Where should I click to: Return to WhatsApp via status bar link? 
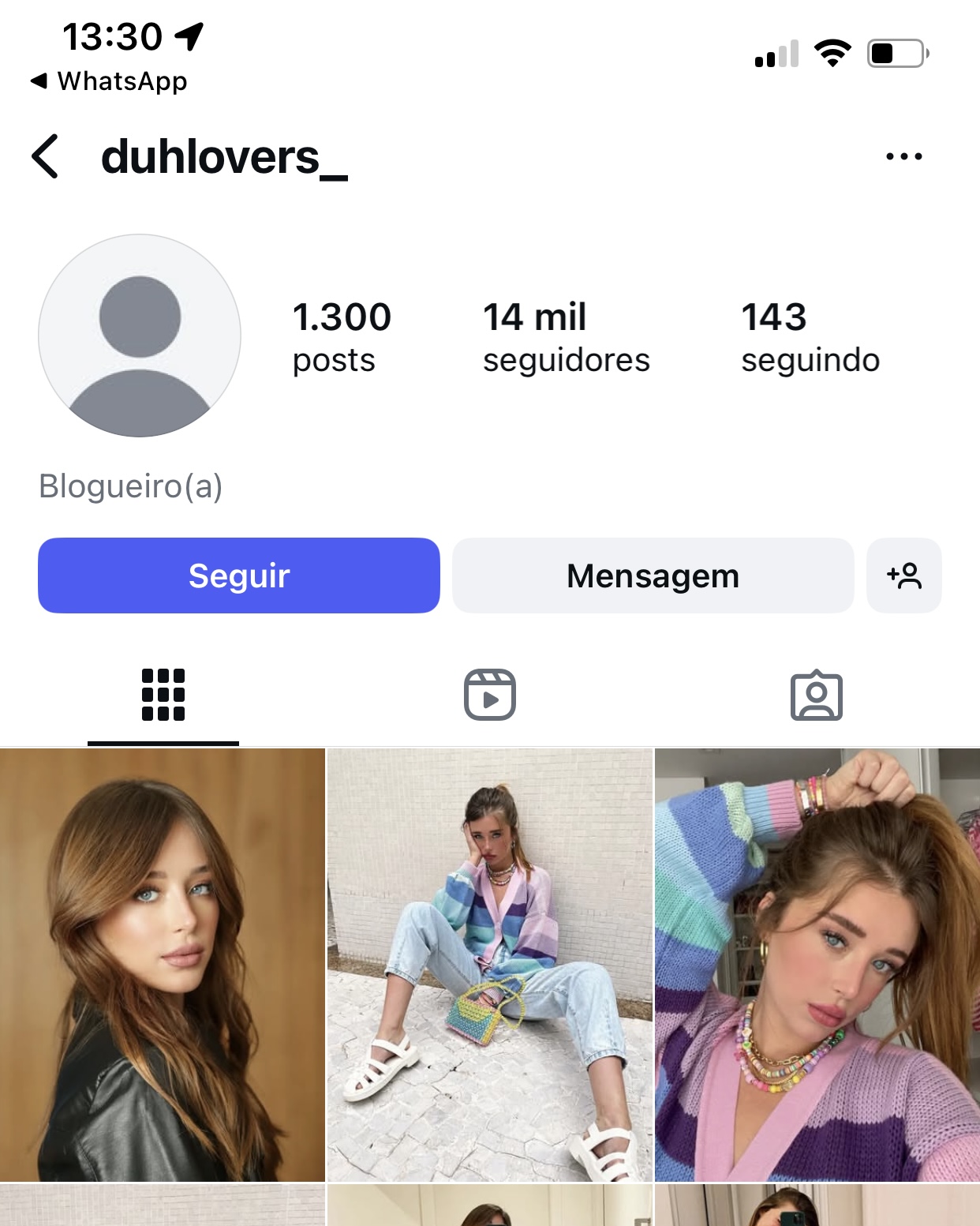click(x=109, y=81)
